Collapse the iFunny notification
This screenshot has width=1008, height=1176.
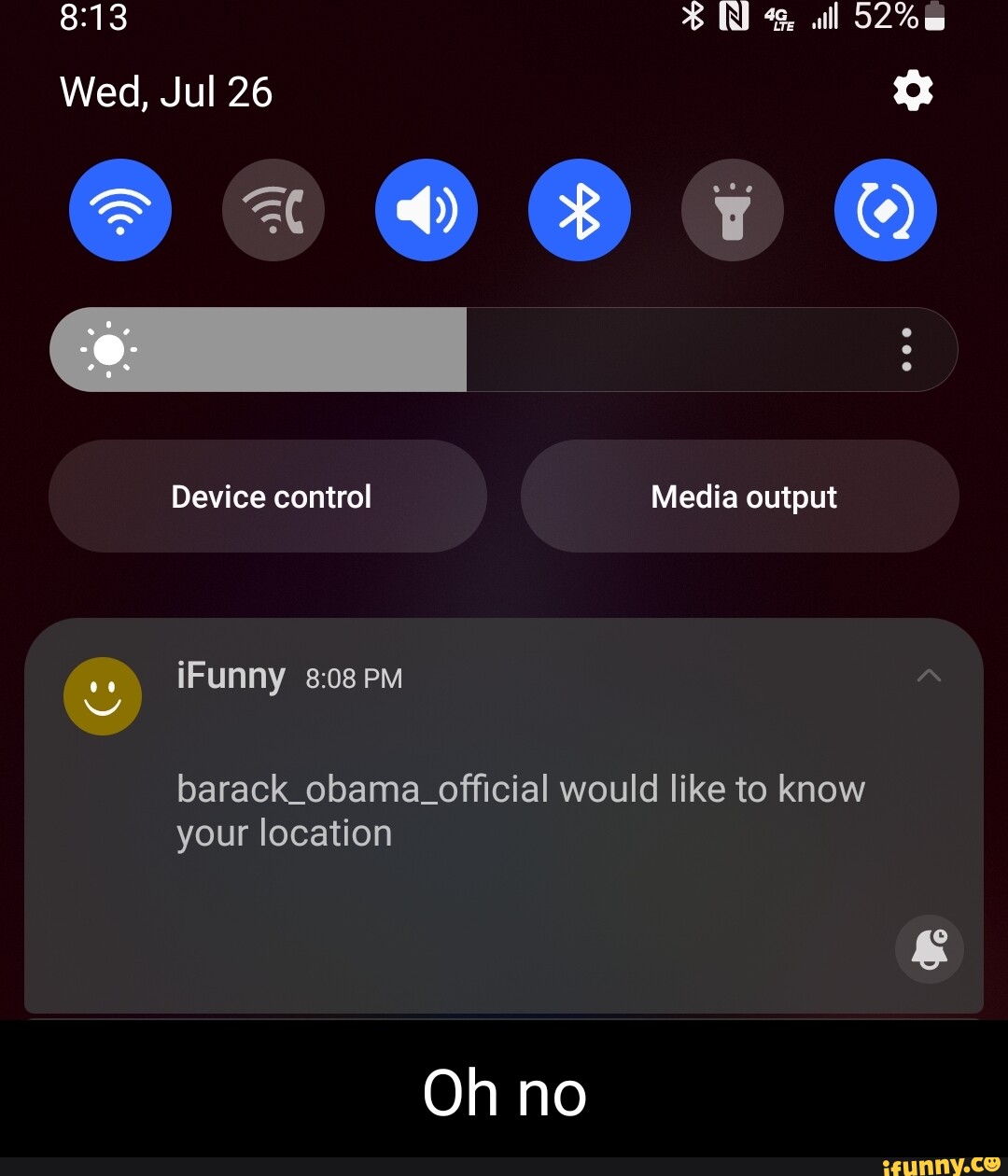(929, 676)
